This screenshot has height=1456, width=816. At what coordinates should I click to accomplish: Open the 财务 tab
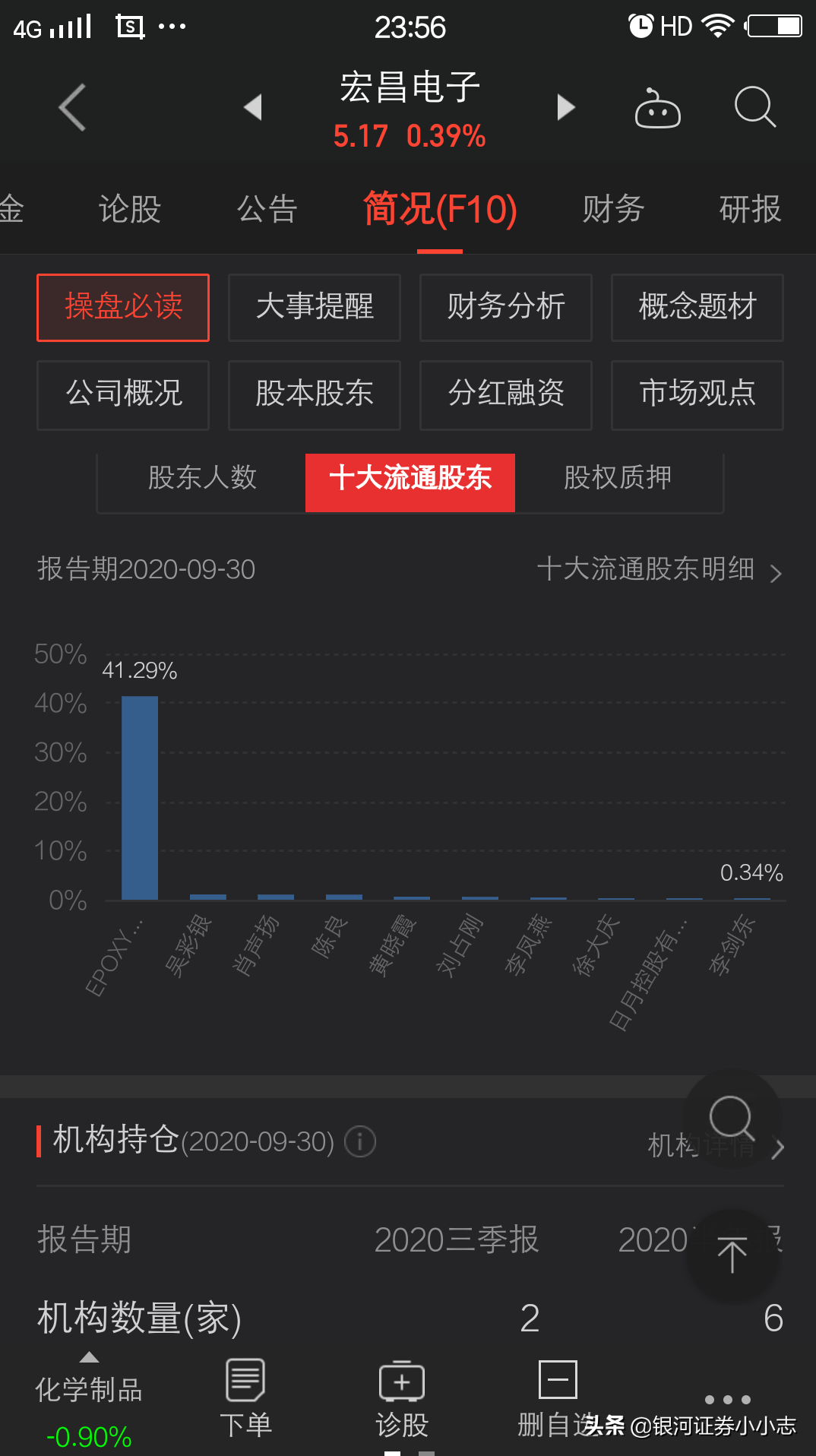tap(613, 209)
